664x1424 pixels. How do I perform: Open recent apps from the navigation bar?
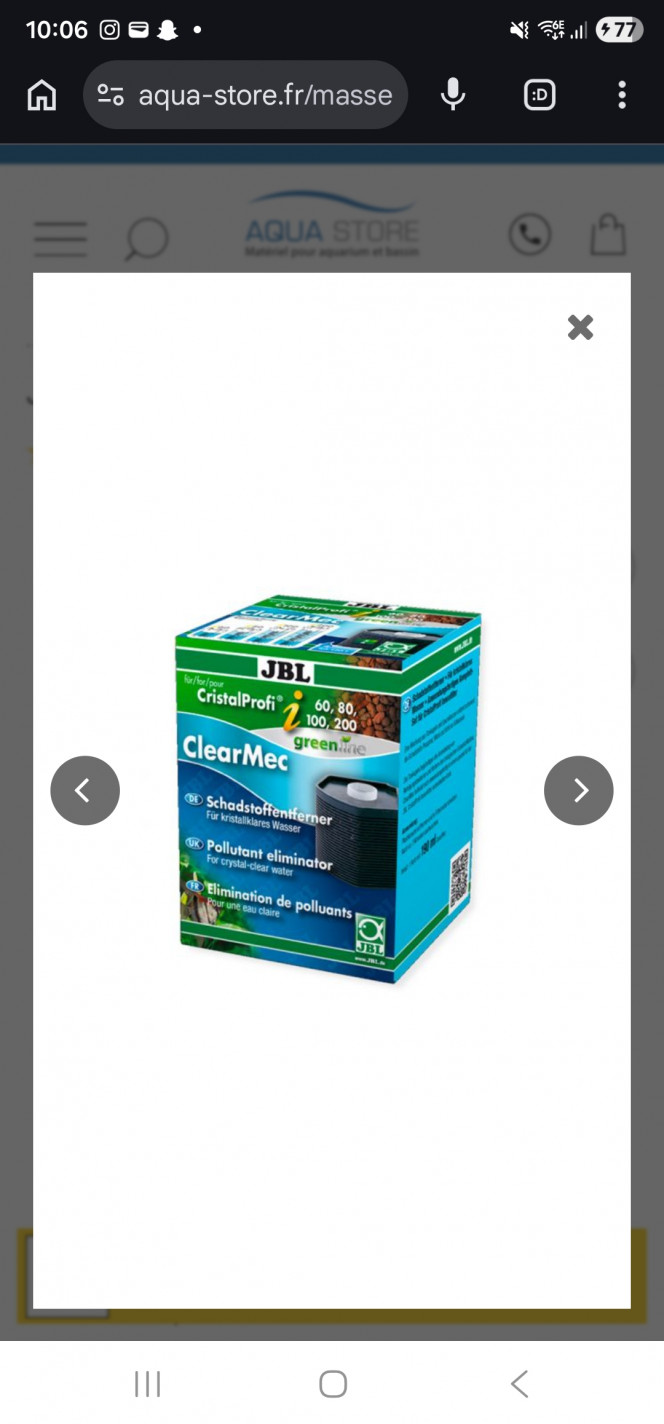point(147,1384)
